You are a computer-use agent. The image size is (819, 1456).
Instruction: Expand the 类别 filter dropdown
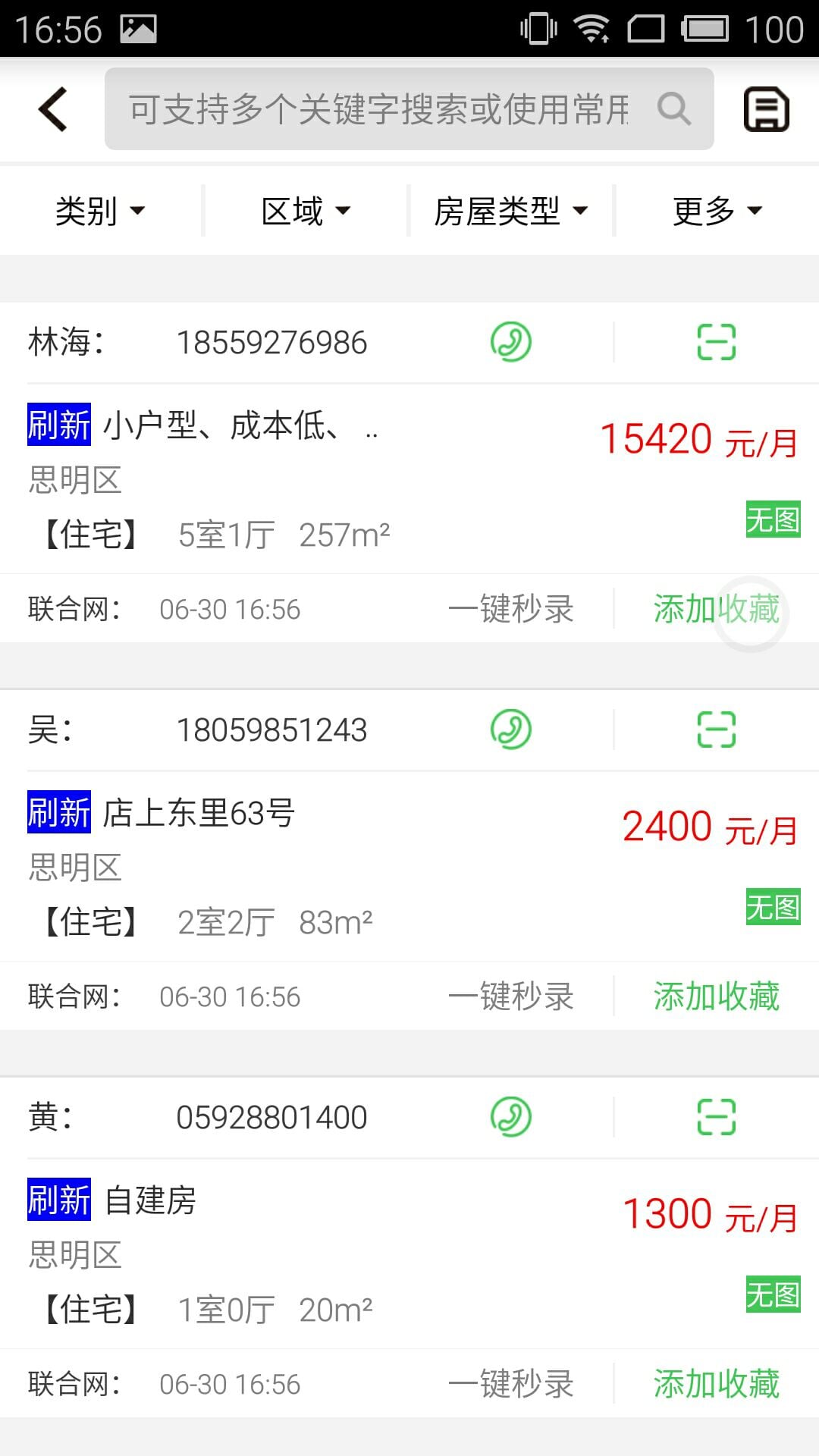(x=100, y=211)
